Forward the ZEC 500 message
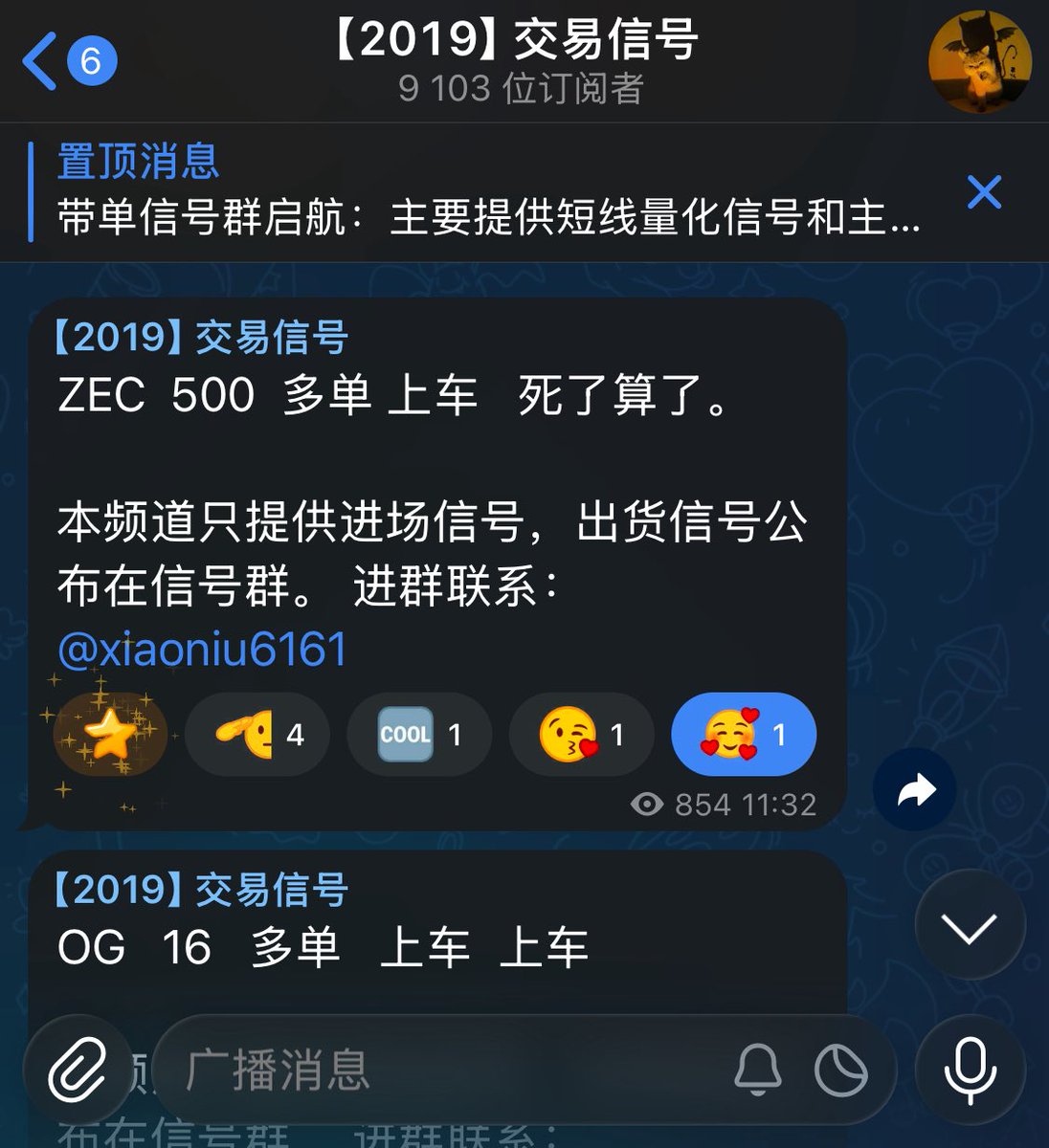1049x1148 pixels. [x=914, y=790]
